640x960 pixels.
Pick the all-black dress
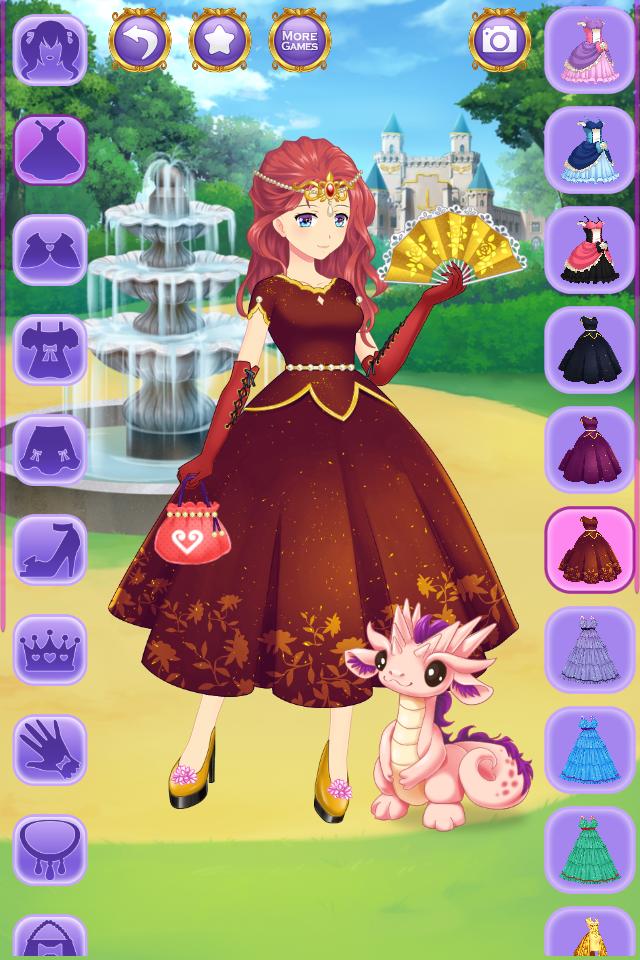pyautogui.click(x=590, y=350)
